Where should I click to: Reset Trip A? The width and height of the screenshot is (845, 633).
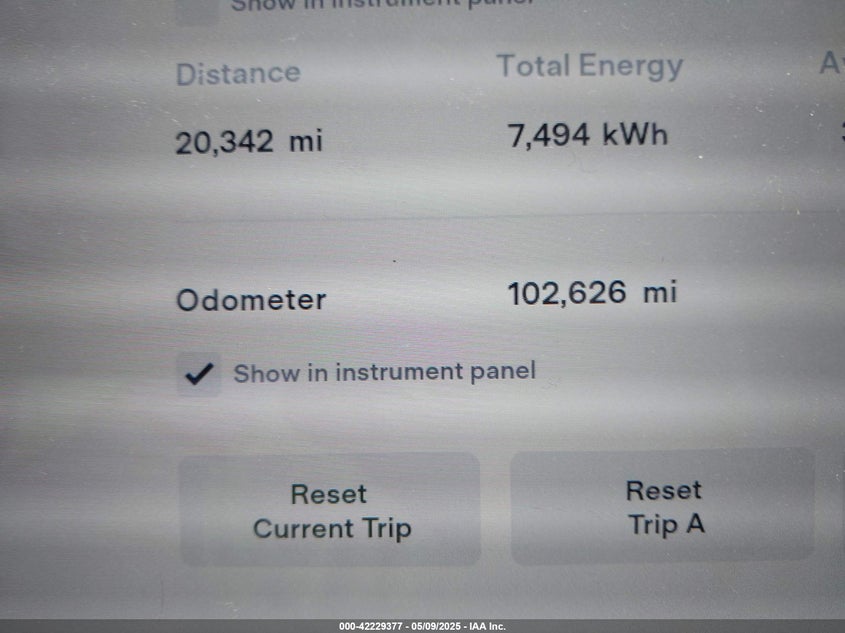coord(664,506)
